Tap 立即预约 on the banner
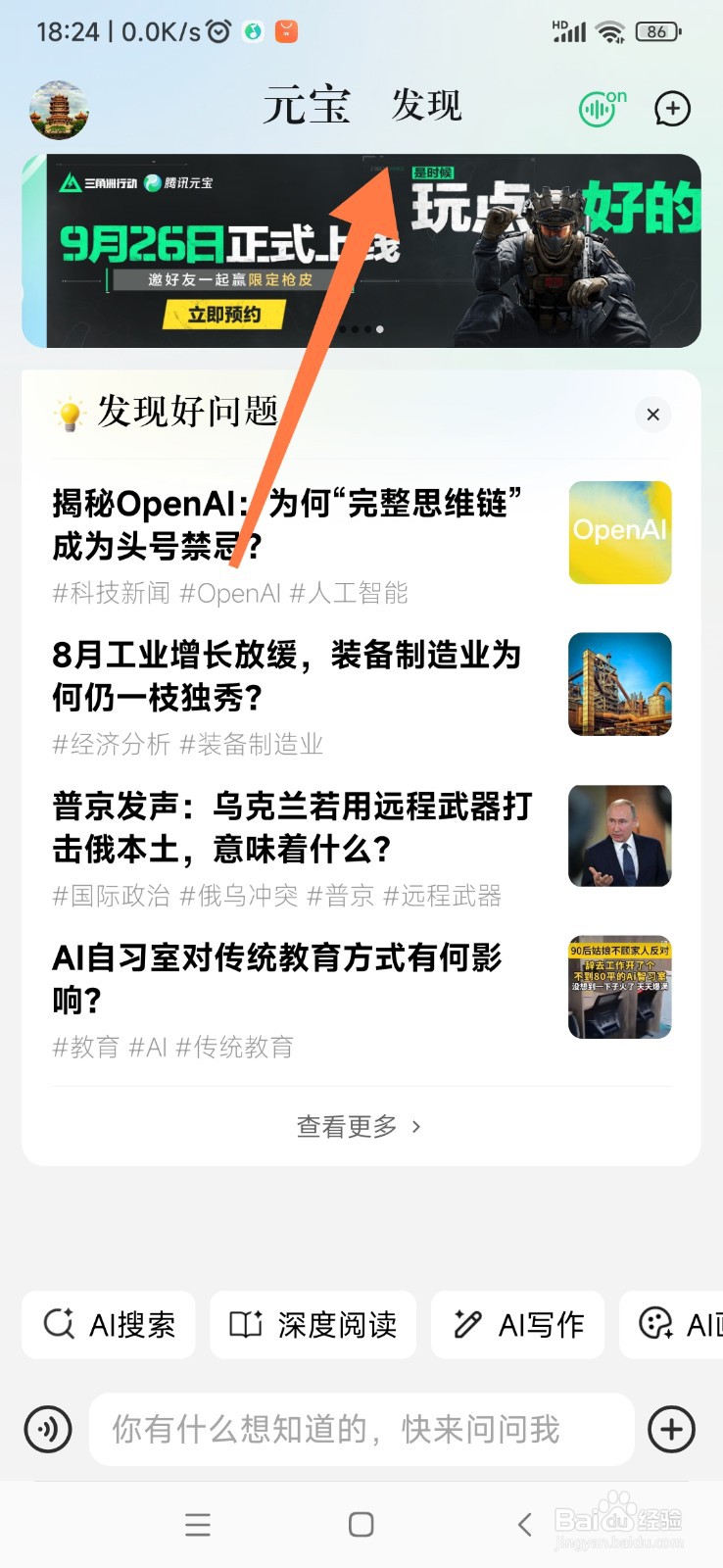Viewport: 723px width, 1568px height. [224, 315]
